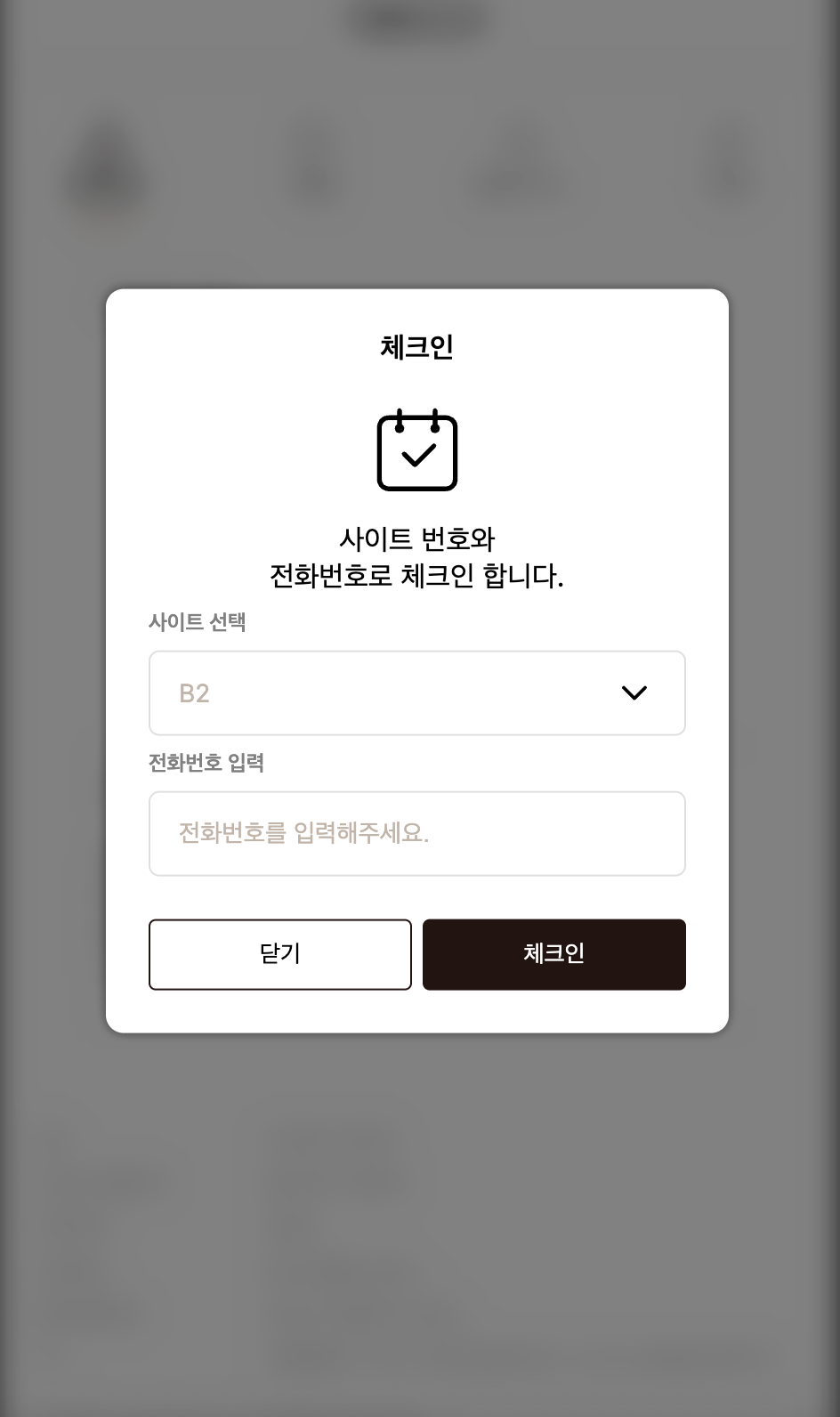Focus the phone number input field
This screenshot has height=1417, width=840.
(x=417, y=833)
